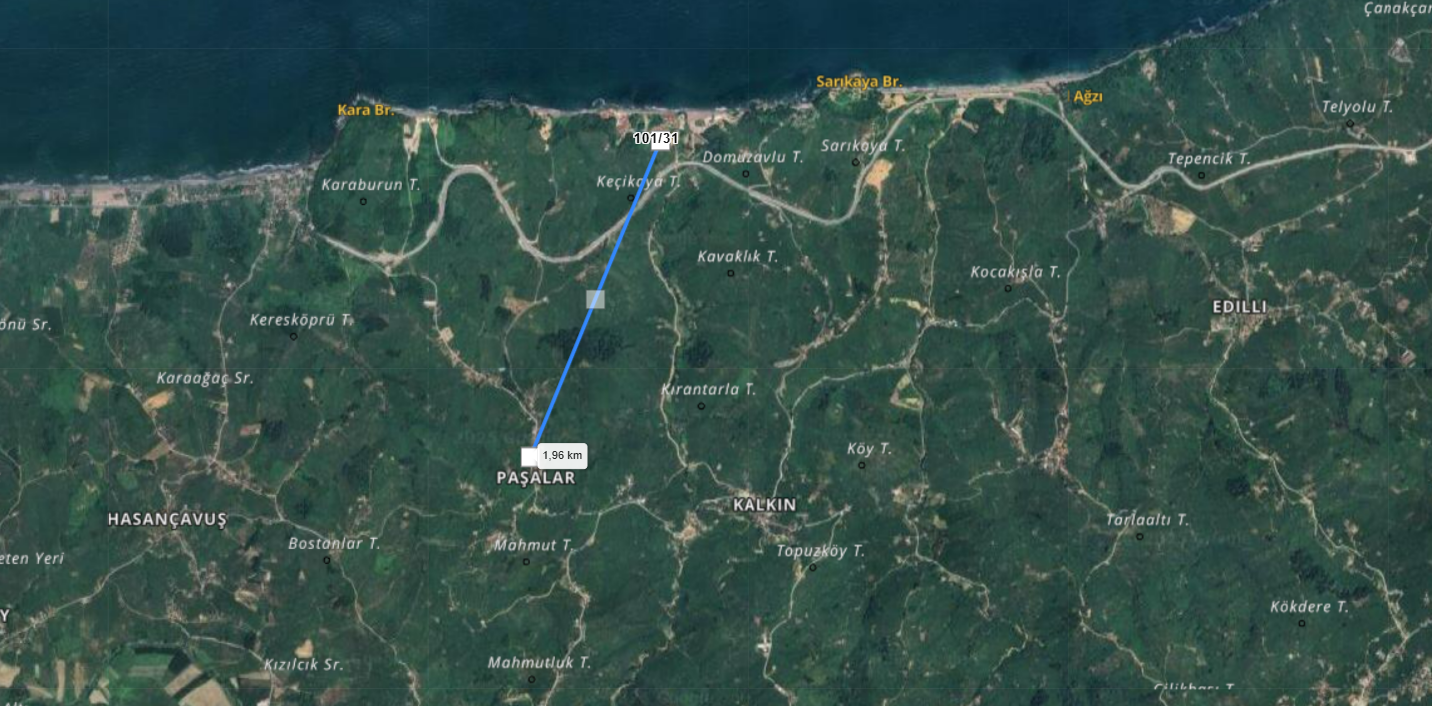The height and width of the screenshot is (706, 1432).
Task: Select the measurement line's midpoint handle
Action: click(x=595, y=298)
